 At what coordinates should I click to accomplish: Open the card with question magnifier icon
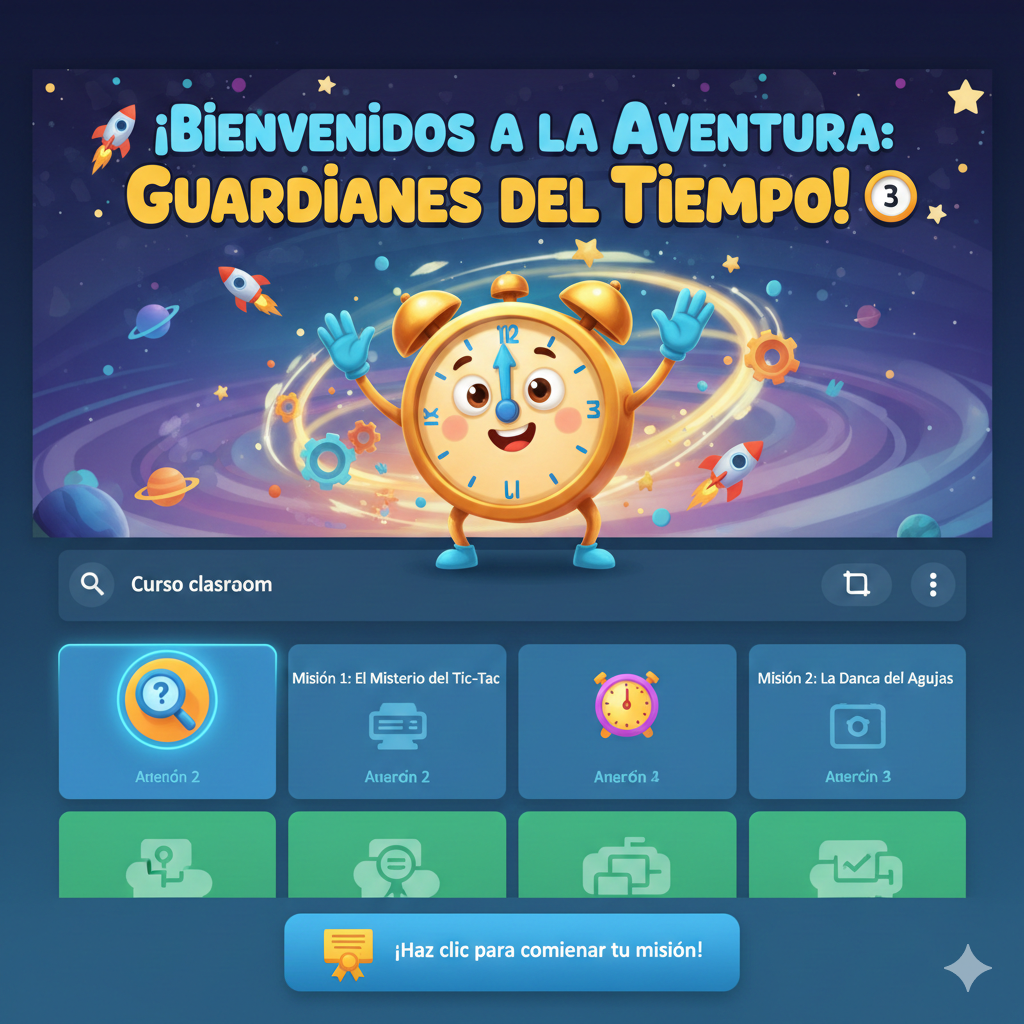(x=167, y=721)
